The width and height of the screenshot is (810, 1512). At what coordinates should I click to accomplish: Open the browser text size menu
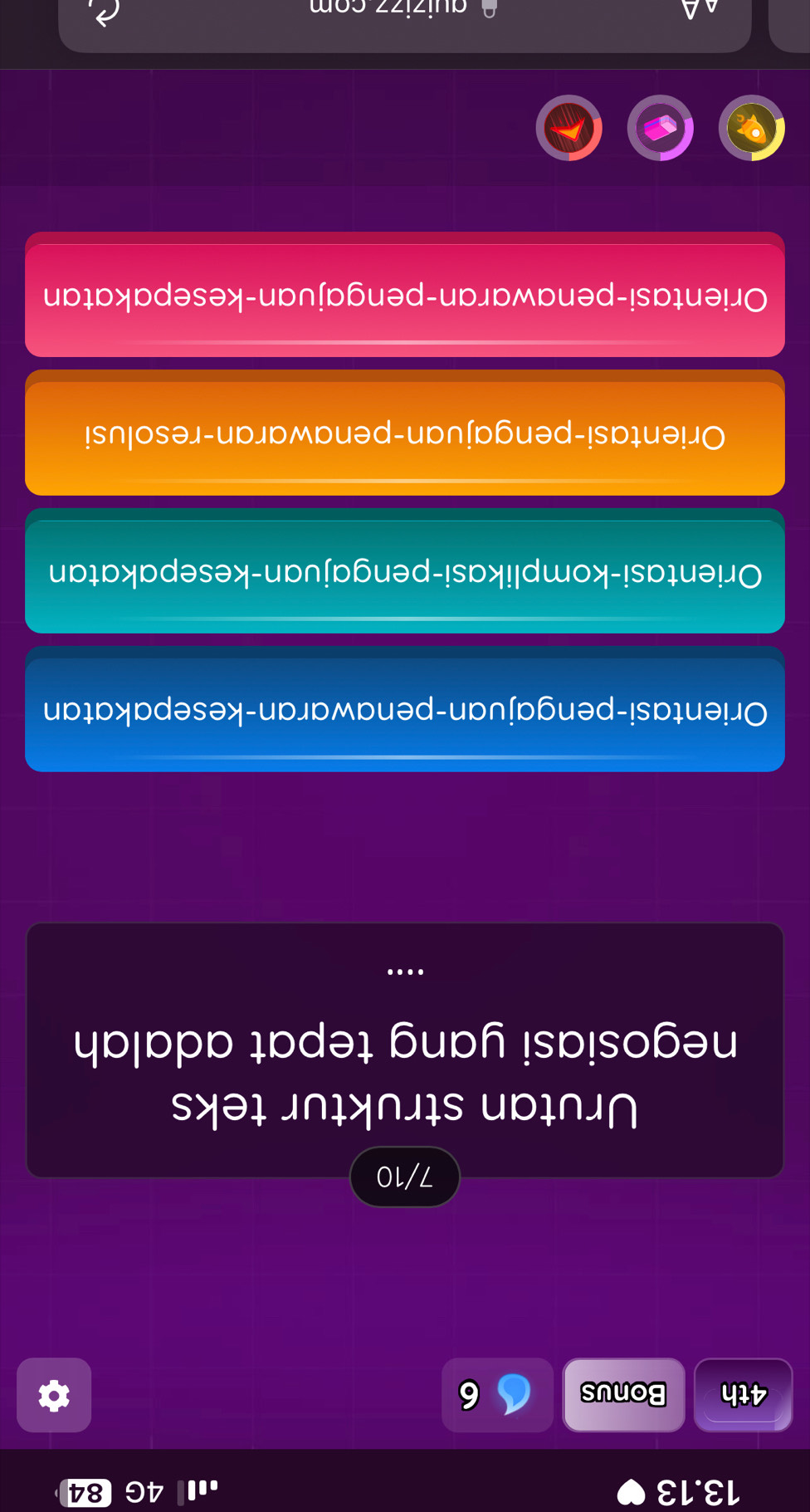tap(700, 8)
